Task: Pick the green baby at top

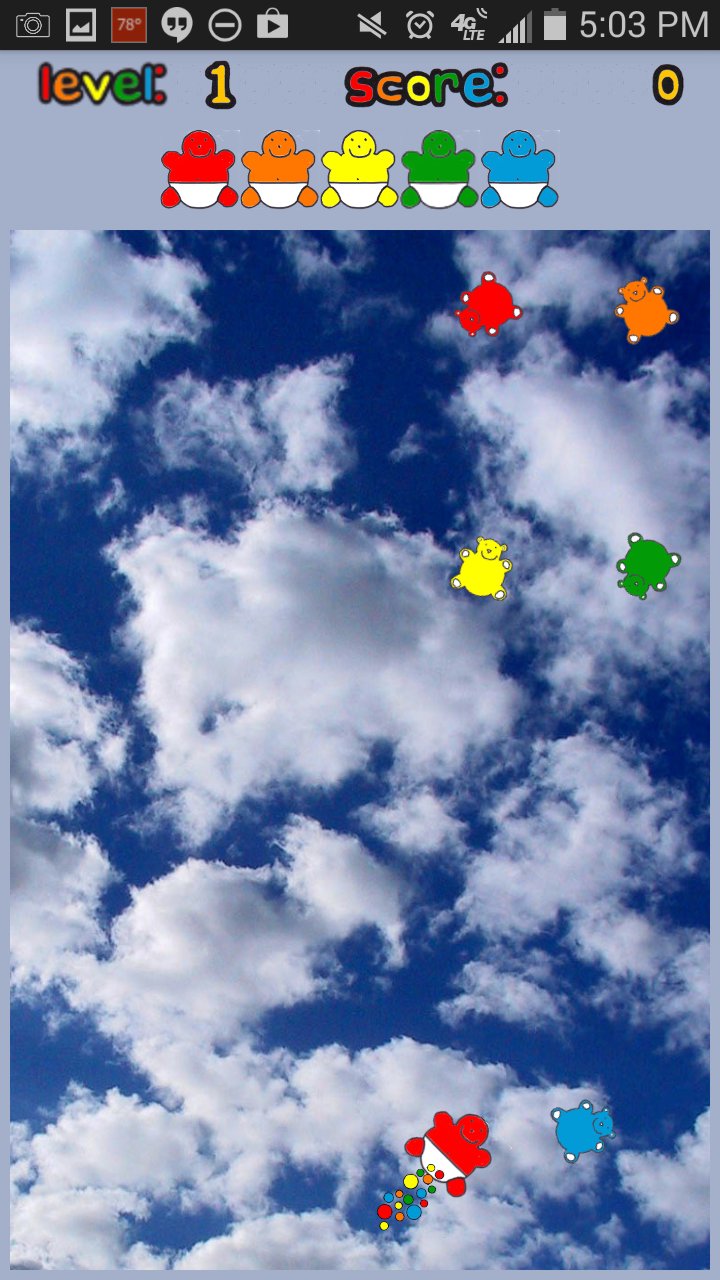Action: 439,169
